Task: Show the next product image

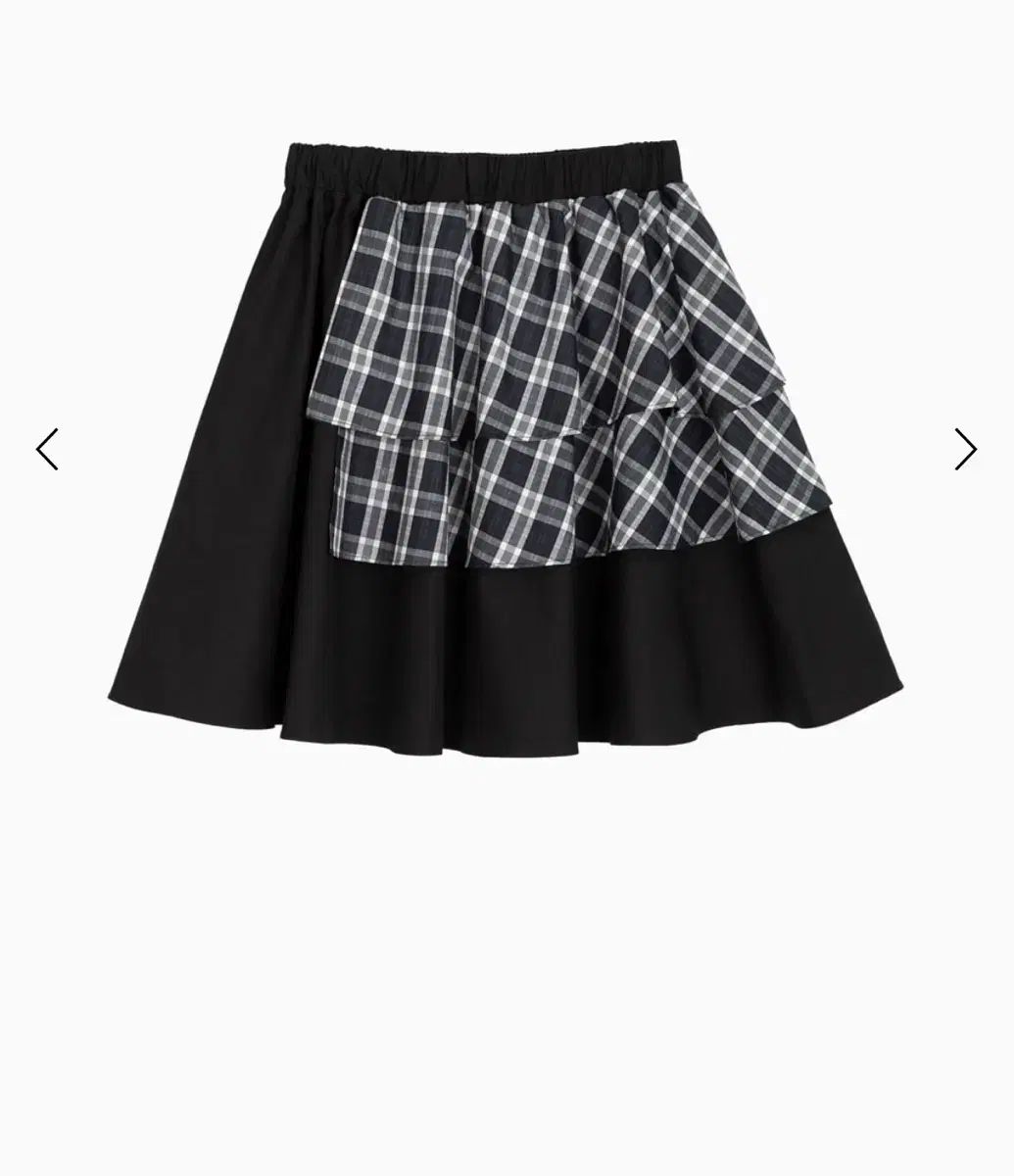Action: click(x=965, y=450)
